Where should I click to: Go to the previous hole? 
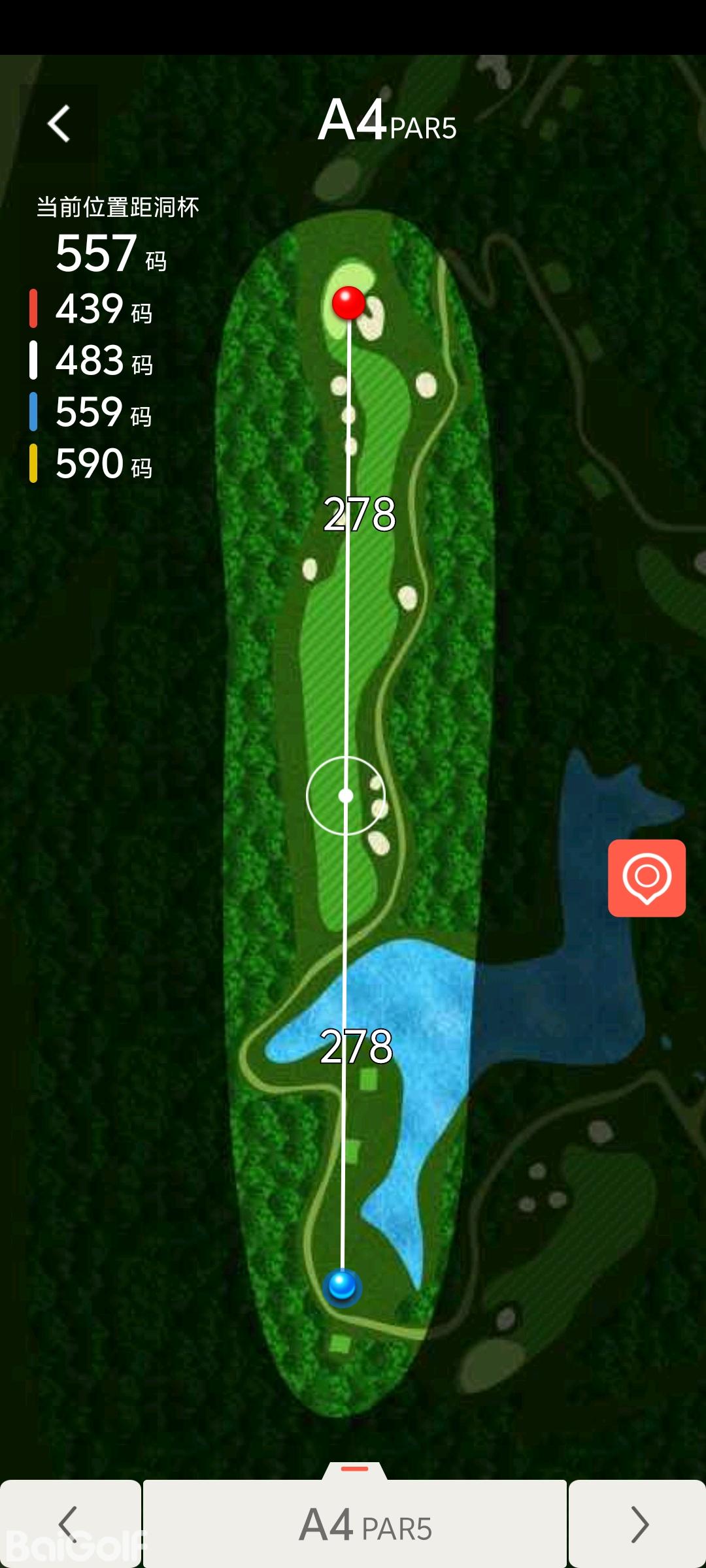(x=69, y=1524)
